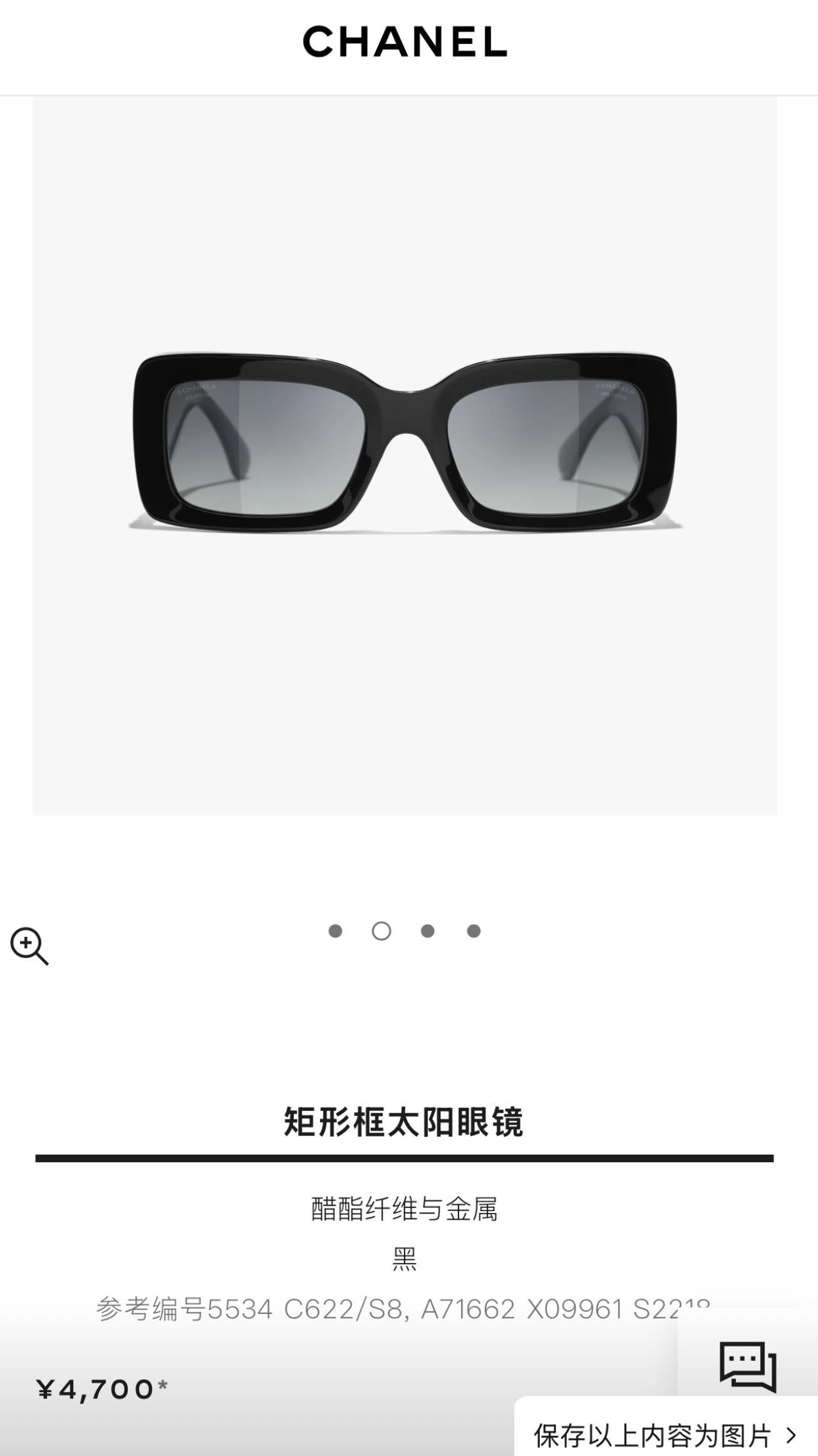818x1456 pixels.
Task: Tap 保存以上内容为图片 button
Action: [x=665, y=1435]
